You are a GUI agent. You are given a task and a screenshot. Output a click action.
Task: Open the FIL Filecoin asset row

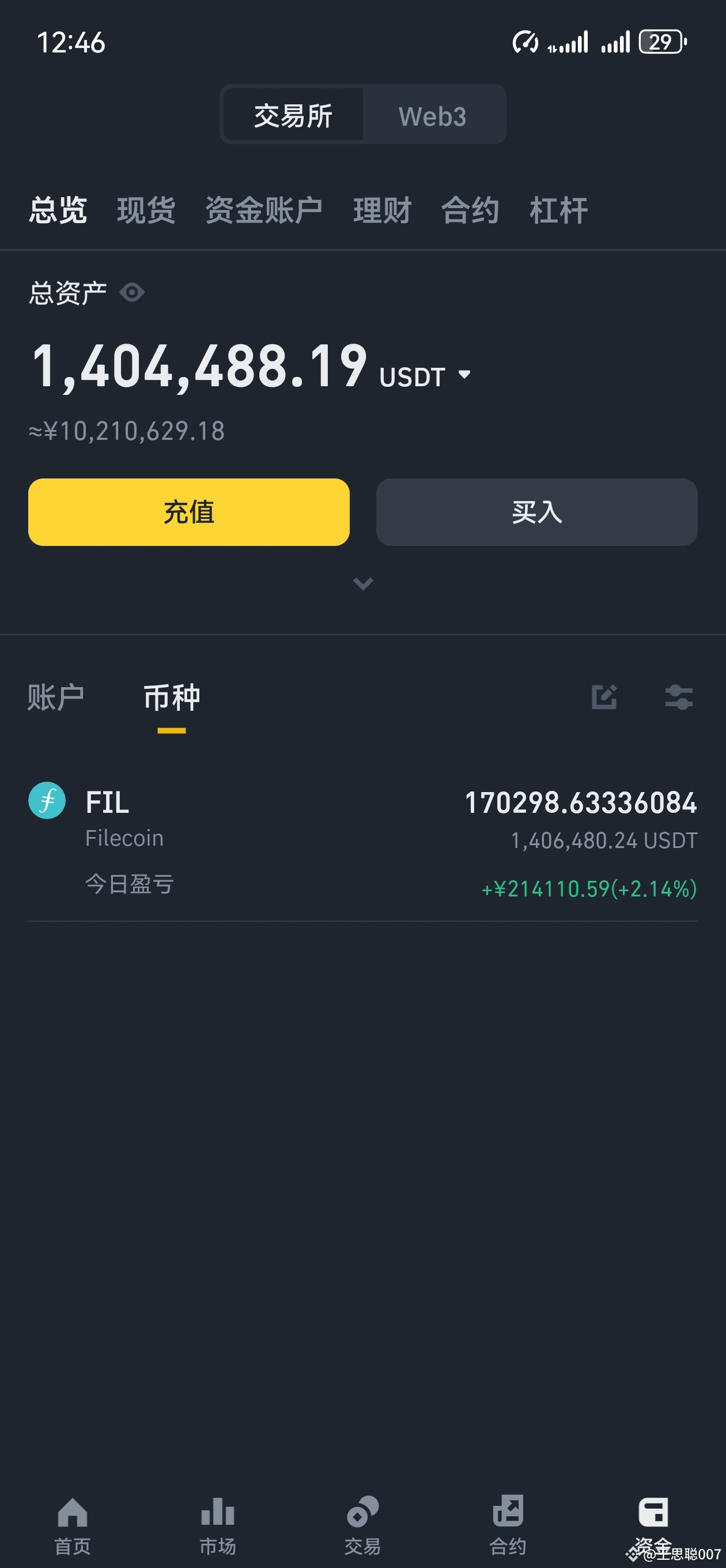pos(362,841)
